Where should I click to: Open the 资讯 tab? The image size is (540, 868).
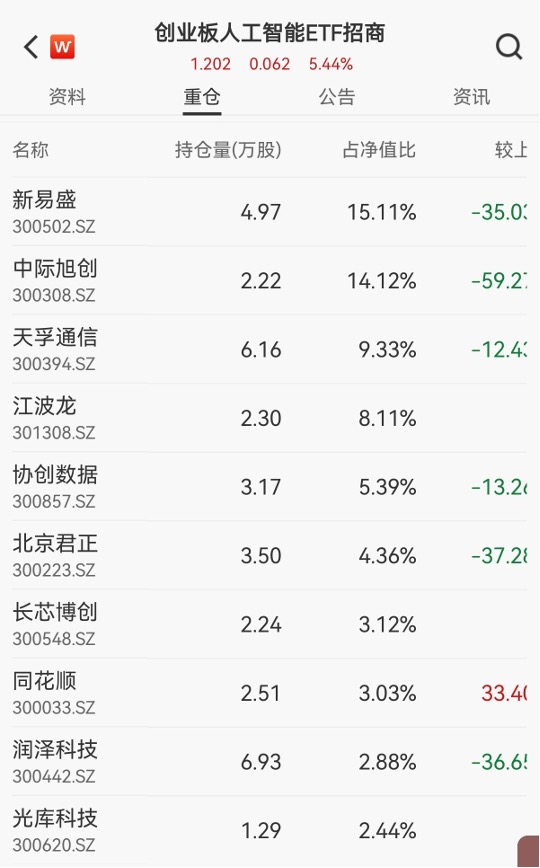(471, 97)
